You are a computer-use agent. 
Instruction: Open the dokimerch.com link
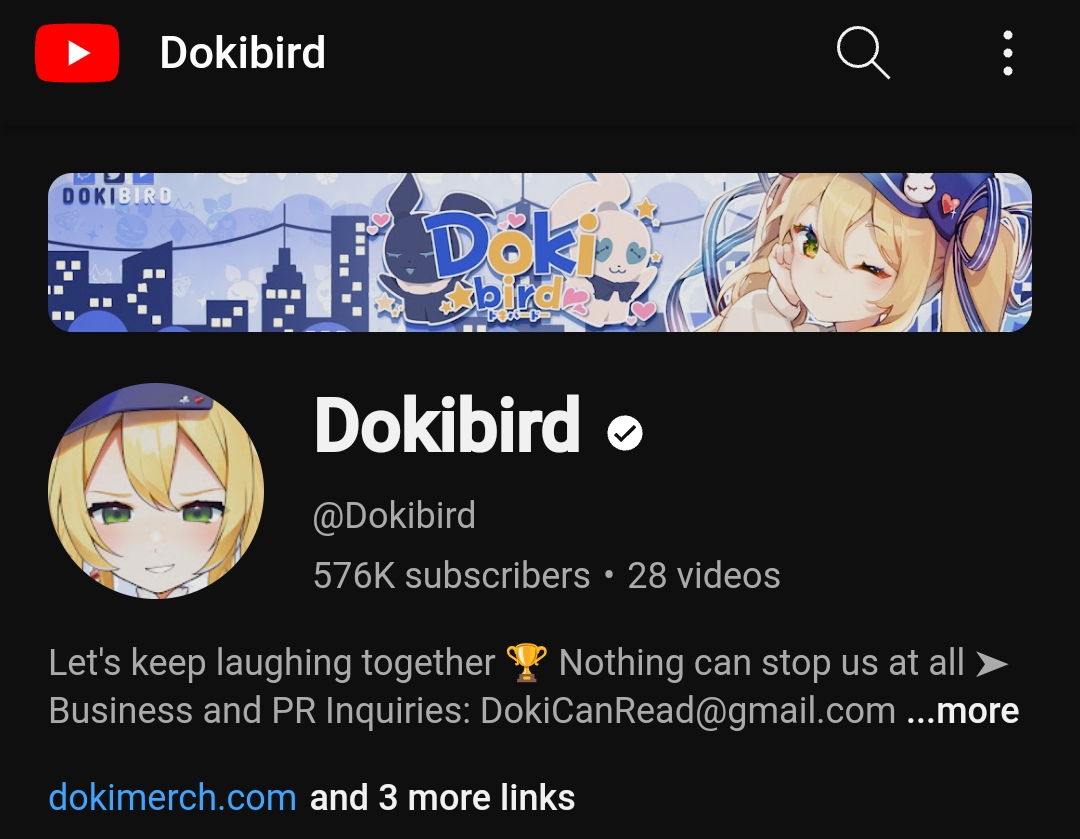pos(172,797)
